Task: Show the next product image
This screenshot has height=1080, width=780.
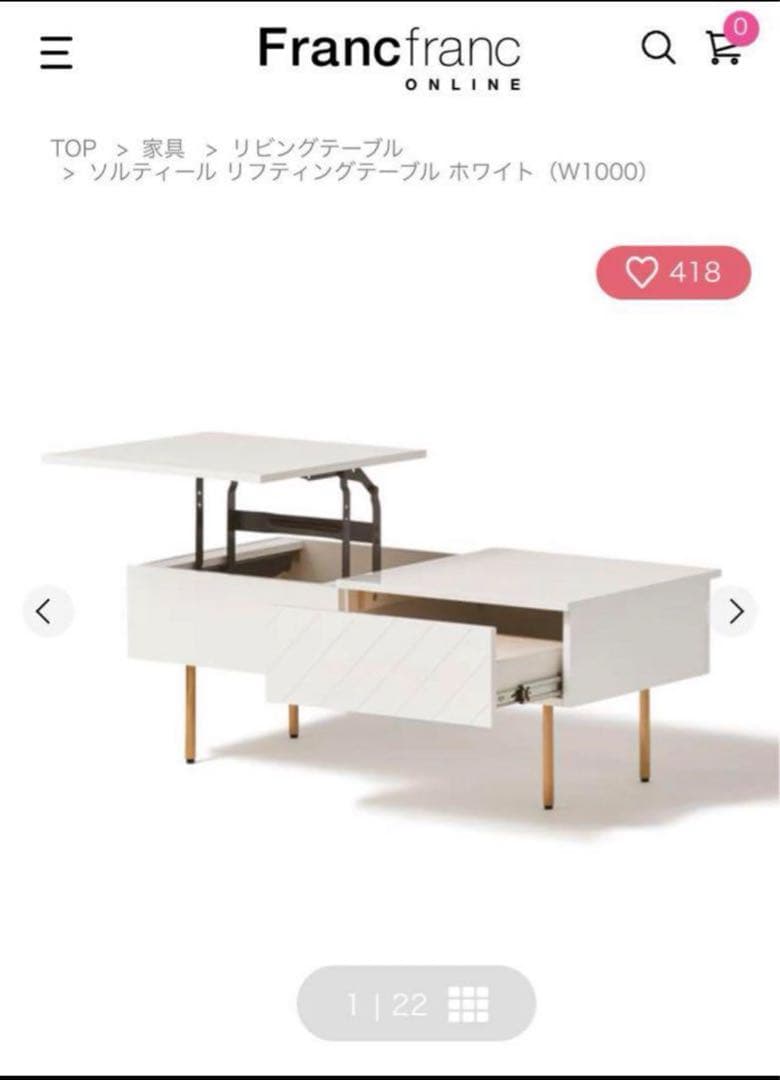Action: (735, 611)
